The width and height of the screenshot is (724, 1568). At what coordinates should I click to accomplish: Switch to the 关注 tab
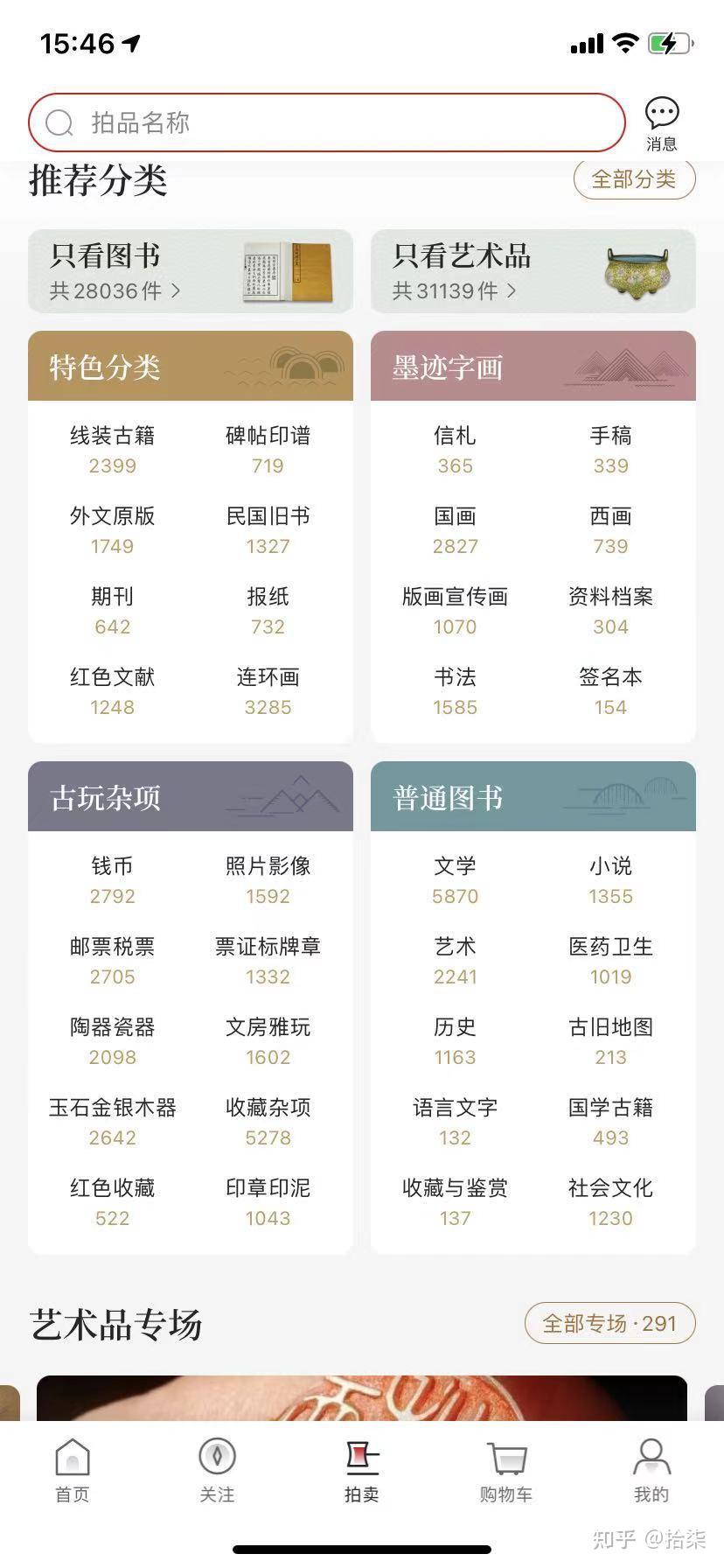pos(217,1470)
